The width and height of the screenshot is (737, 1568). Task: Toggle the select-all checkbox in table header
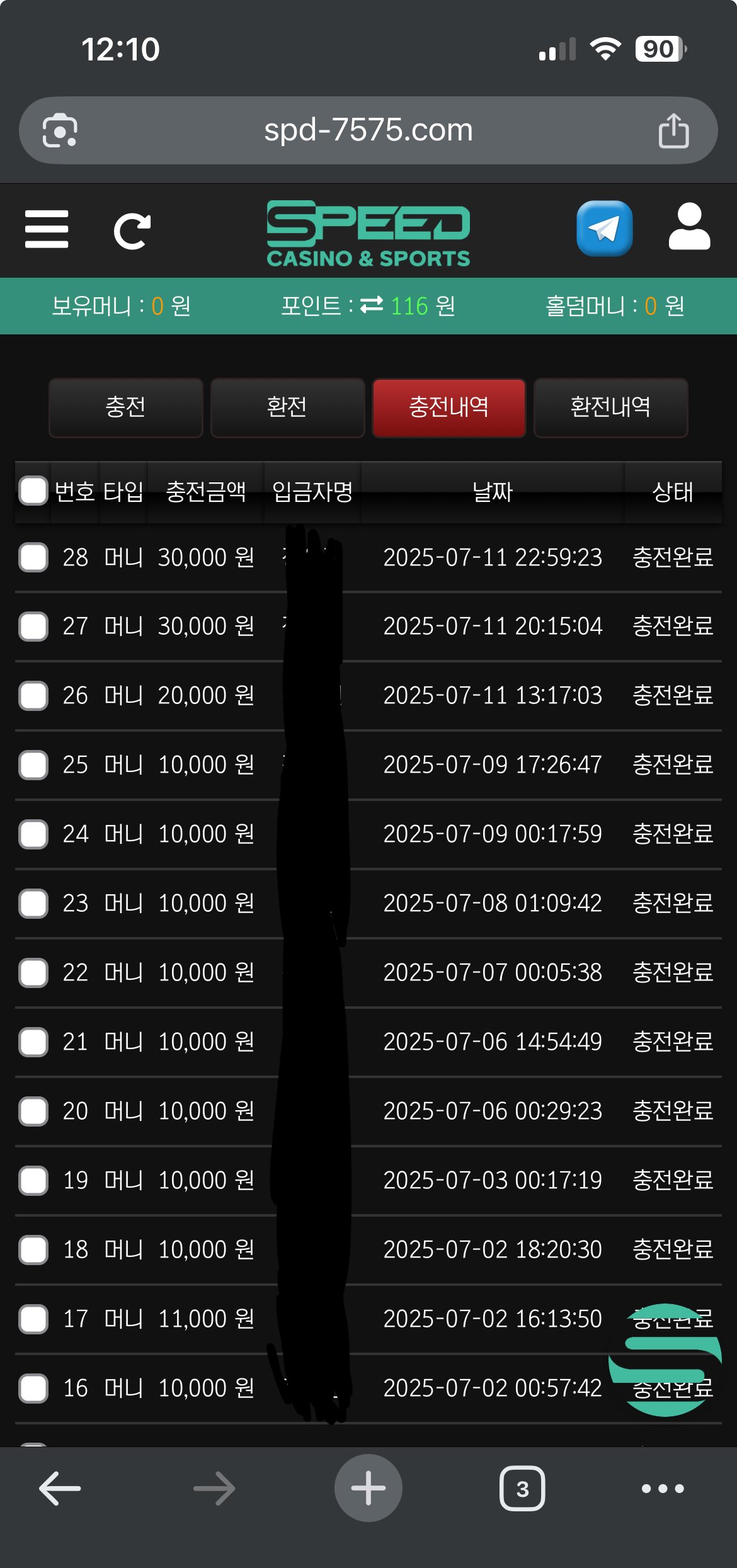[33, 491]
